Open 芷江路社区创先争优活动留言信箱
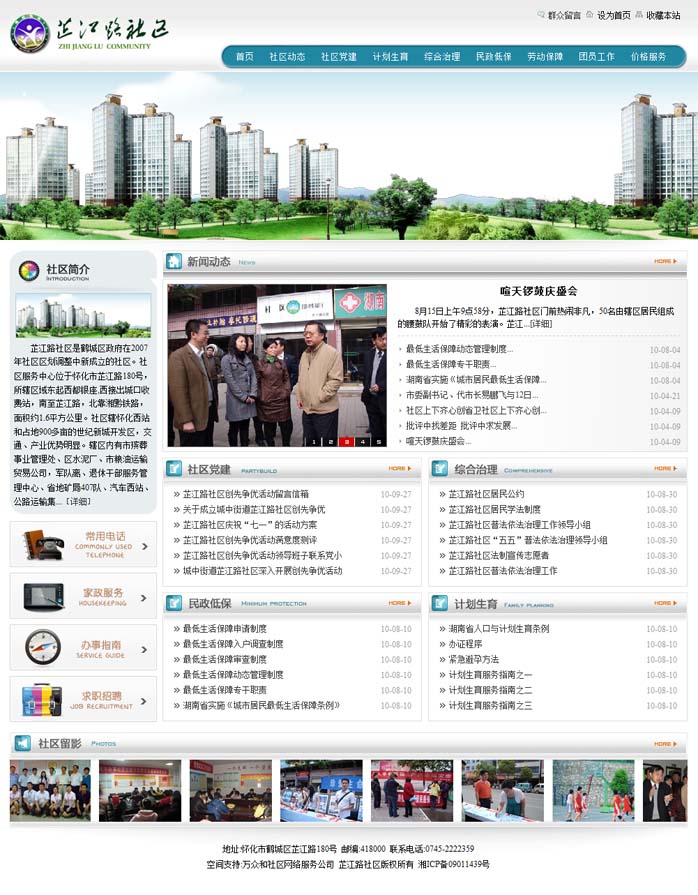Screen dimensions: 698x895 click(x=246, y=494)
